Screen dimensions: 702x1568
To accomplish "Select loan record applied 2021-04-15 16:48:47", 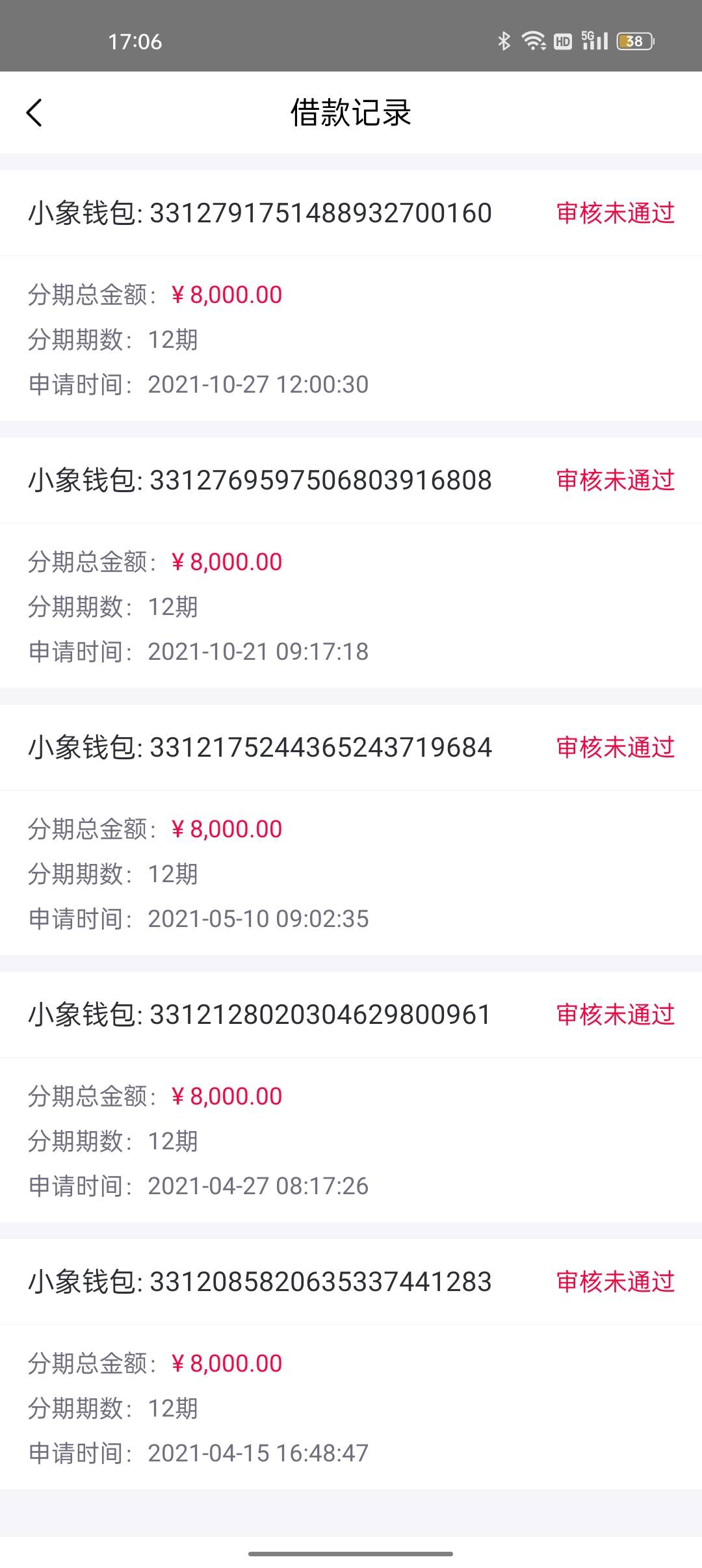I will [351, 1364].
